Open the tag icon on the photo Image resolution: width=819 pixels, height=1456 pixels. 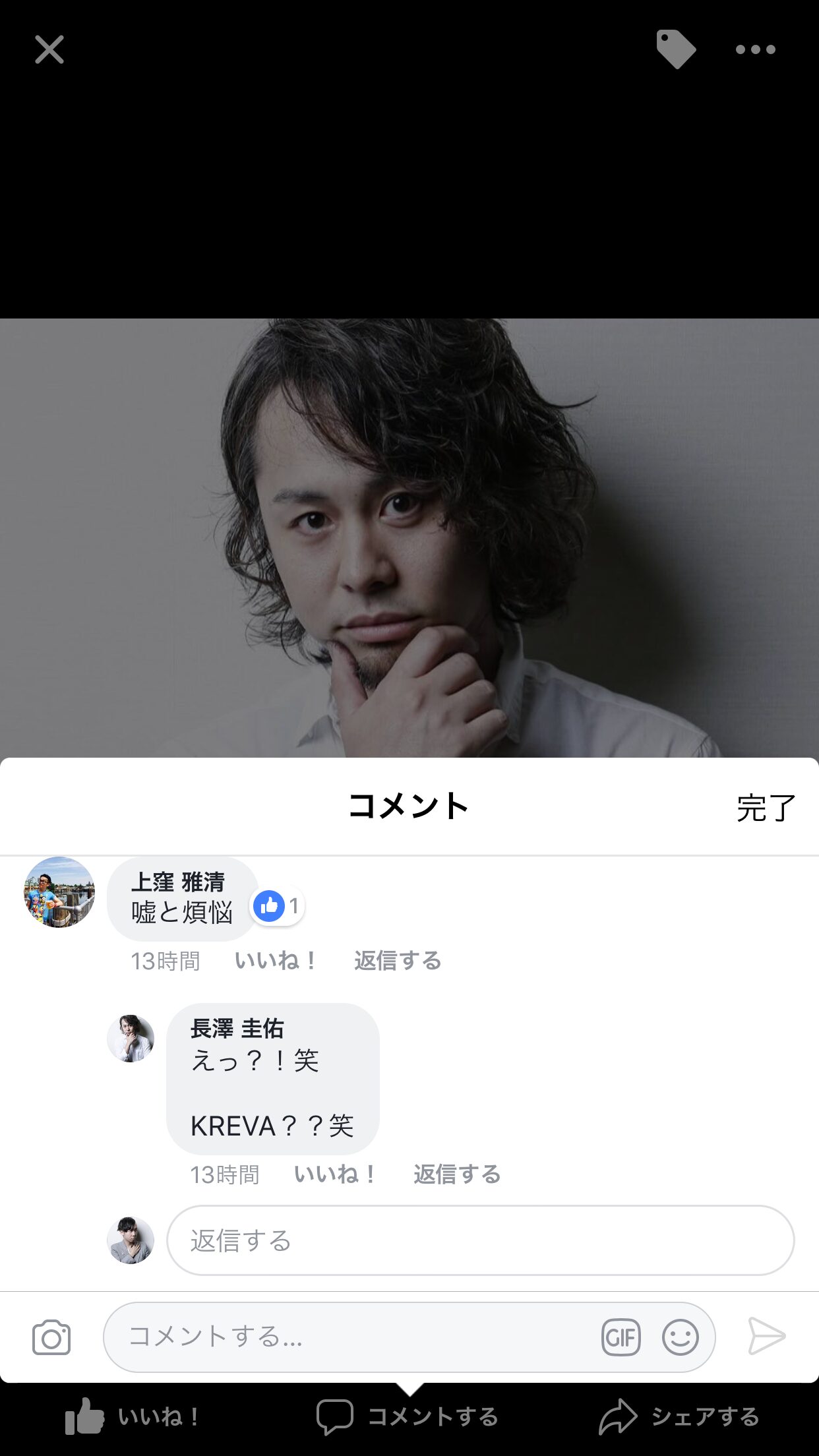click(676, 49)
